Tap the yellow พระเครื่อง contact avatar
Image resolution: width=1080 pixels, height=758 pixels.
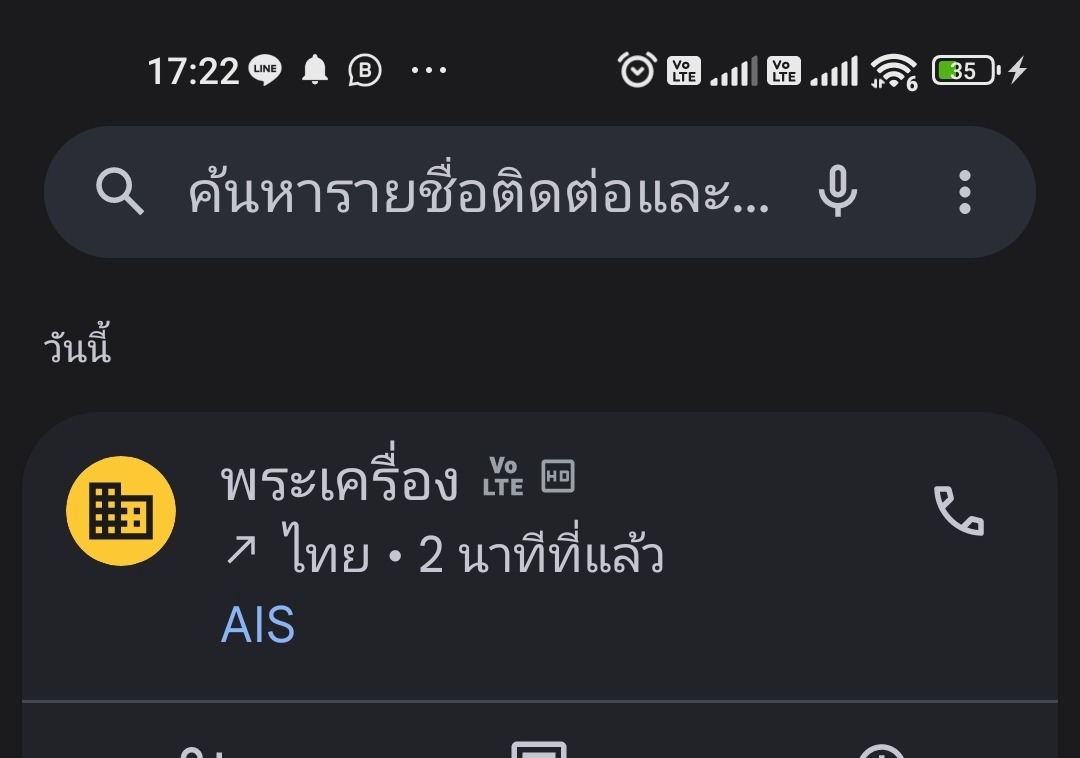(x=121, y=511)
